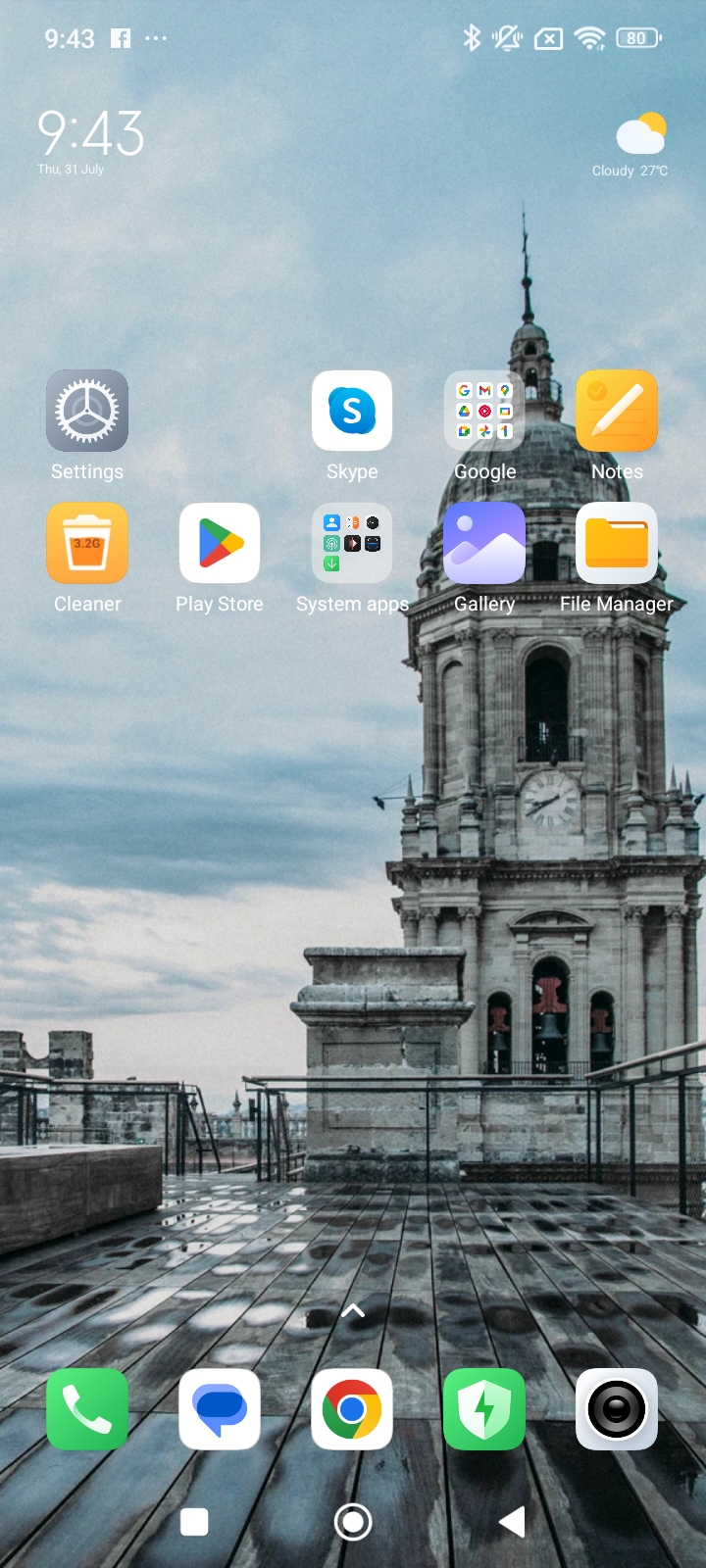Show recent apps via the square button

194,1522
